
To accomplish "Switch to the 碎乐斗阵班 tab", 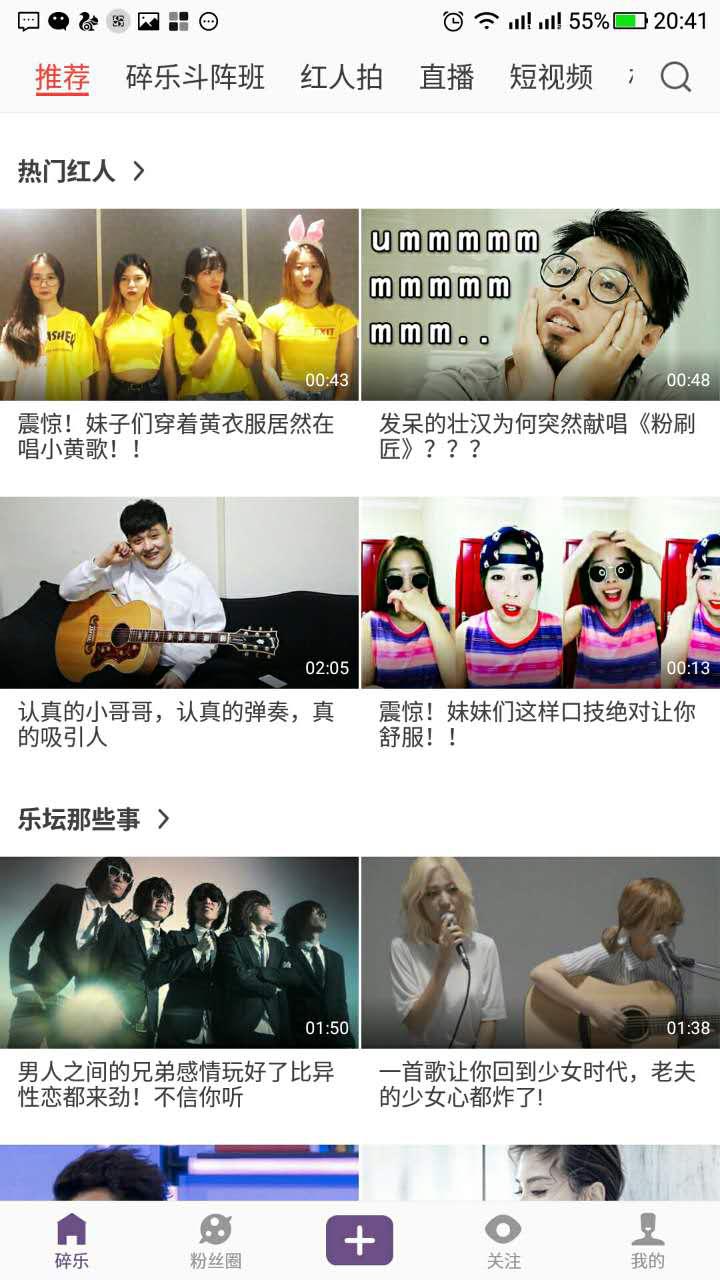I will (195, 77).
